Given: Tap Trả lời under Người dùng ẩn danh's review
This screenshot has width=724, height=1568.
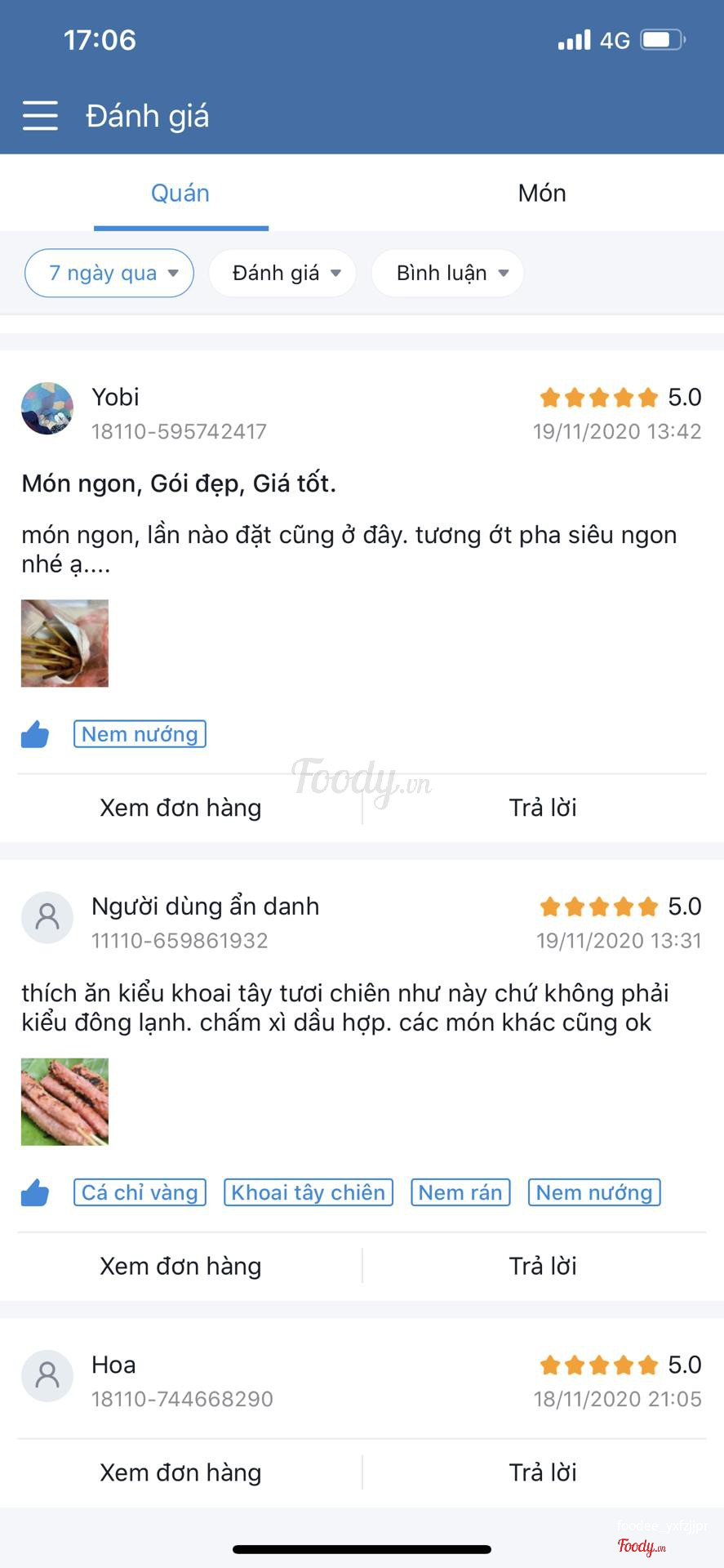Looking at the screenshot, I should [543, 1266].
